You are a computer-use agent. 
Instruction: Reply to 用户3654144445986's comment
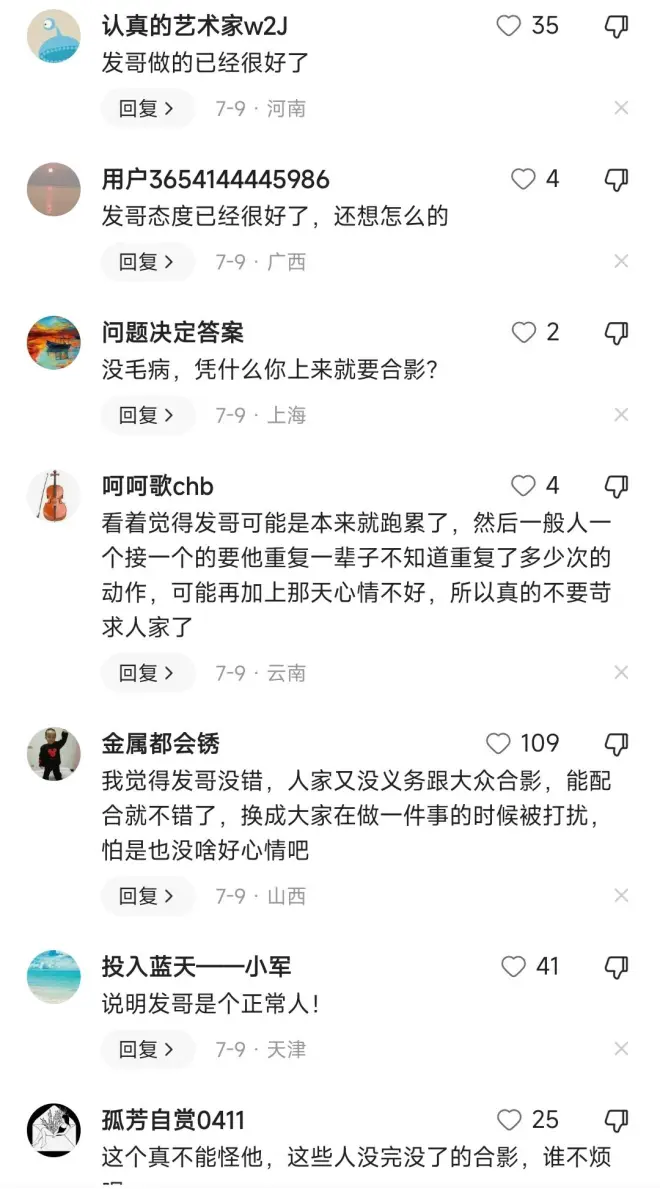click(x=147, y=262)
